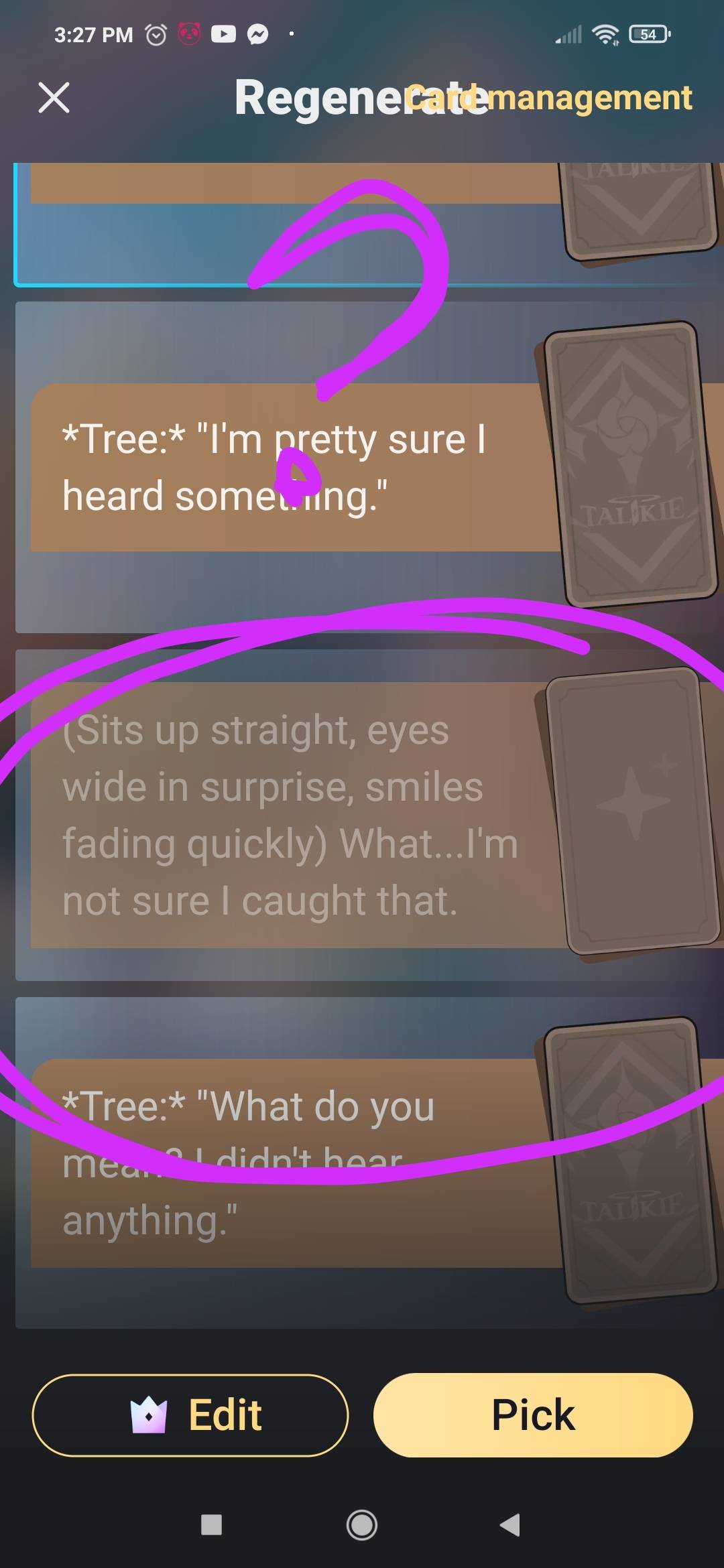Image resolution: width=724 pixels, height=1568 pixels.
Task: Go back using system back button
Action: (510, 1525)
